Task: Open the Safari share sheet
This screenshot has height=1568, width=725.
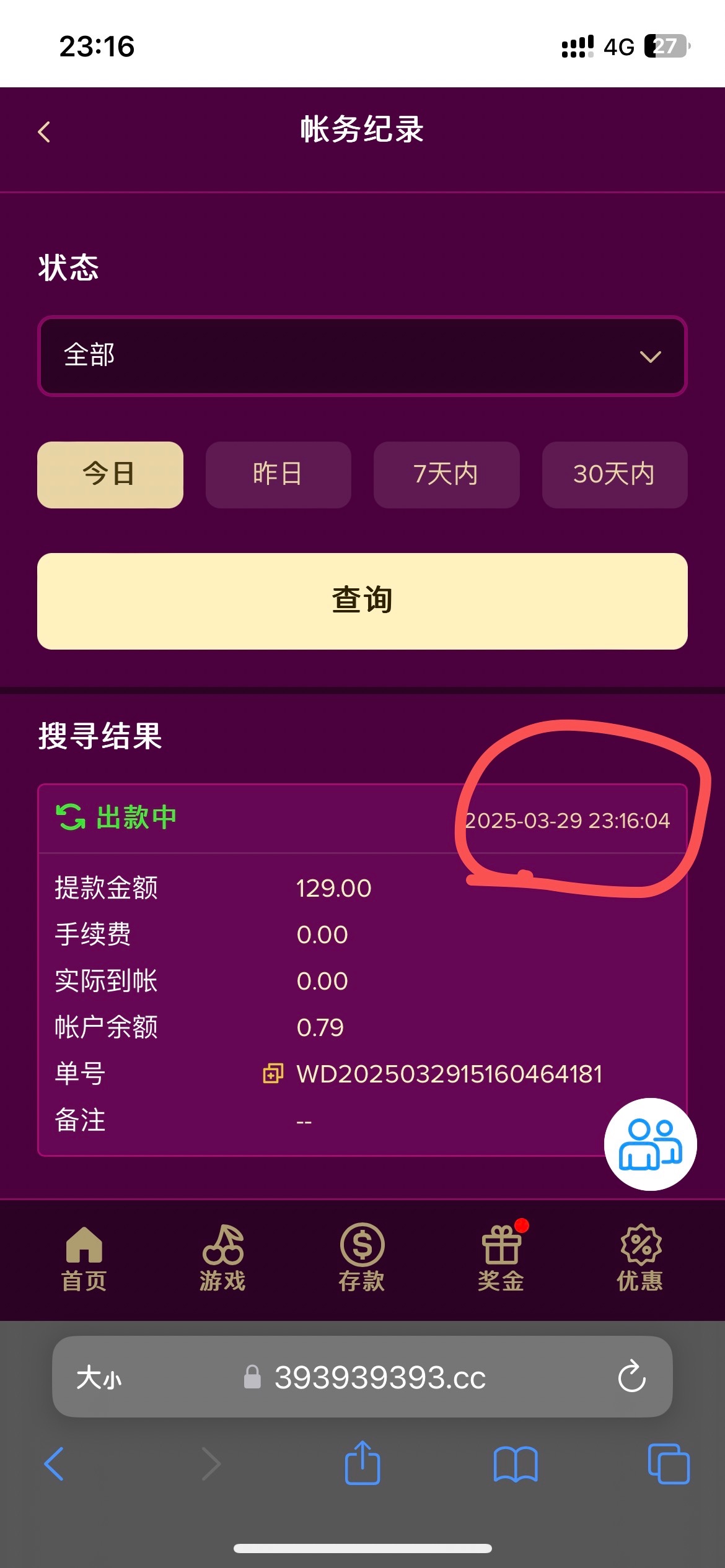Action: (x=362, y=1464)
